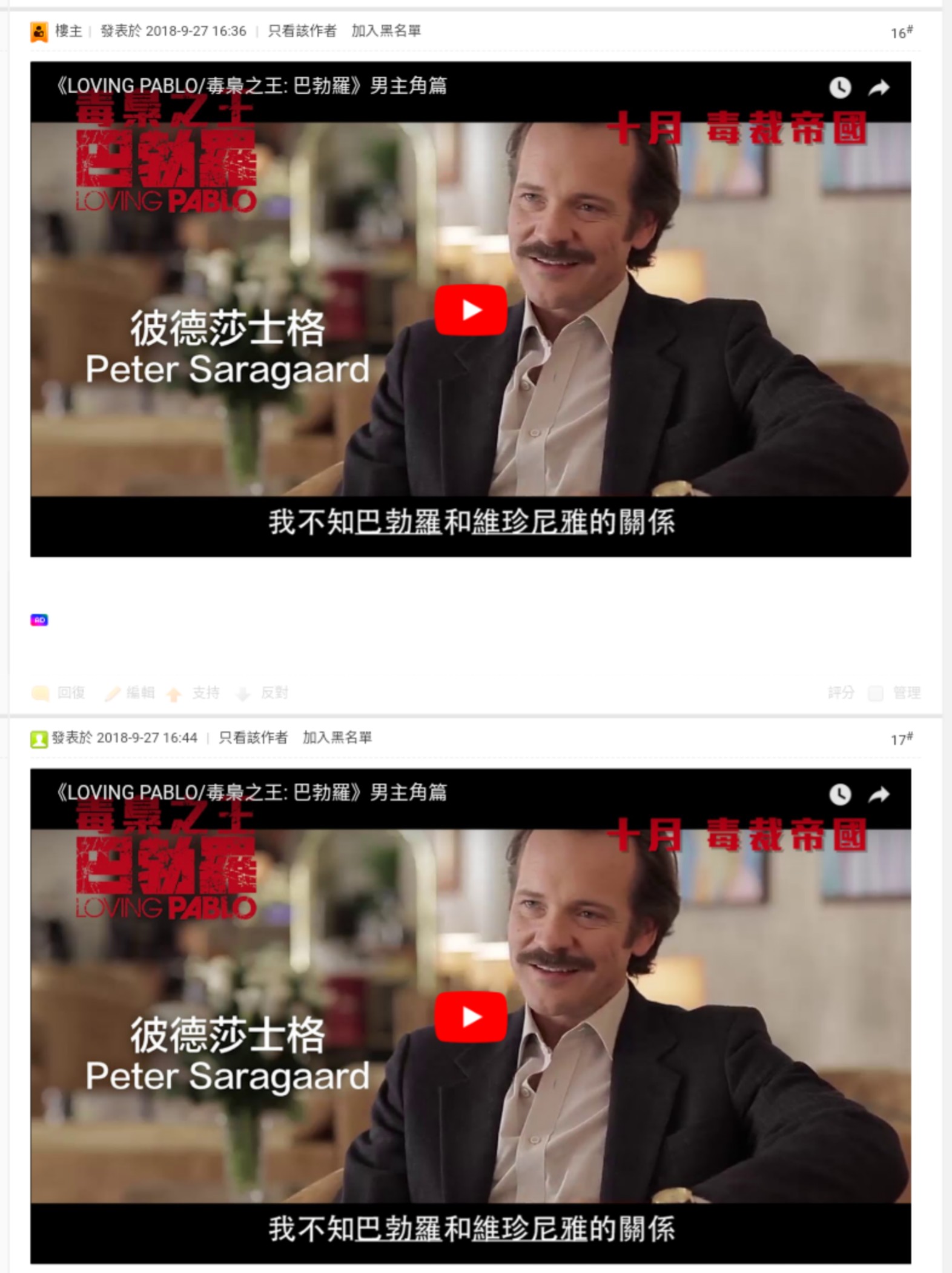Open the avatar of post 17's author
This screenshot has height=1273, width=952.
coord(39,739)
